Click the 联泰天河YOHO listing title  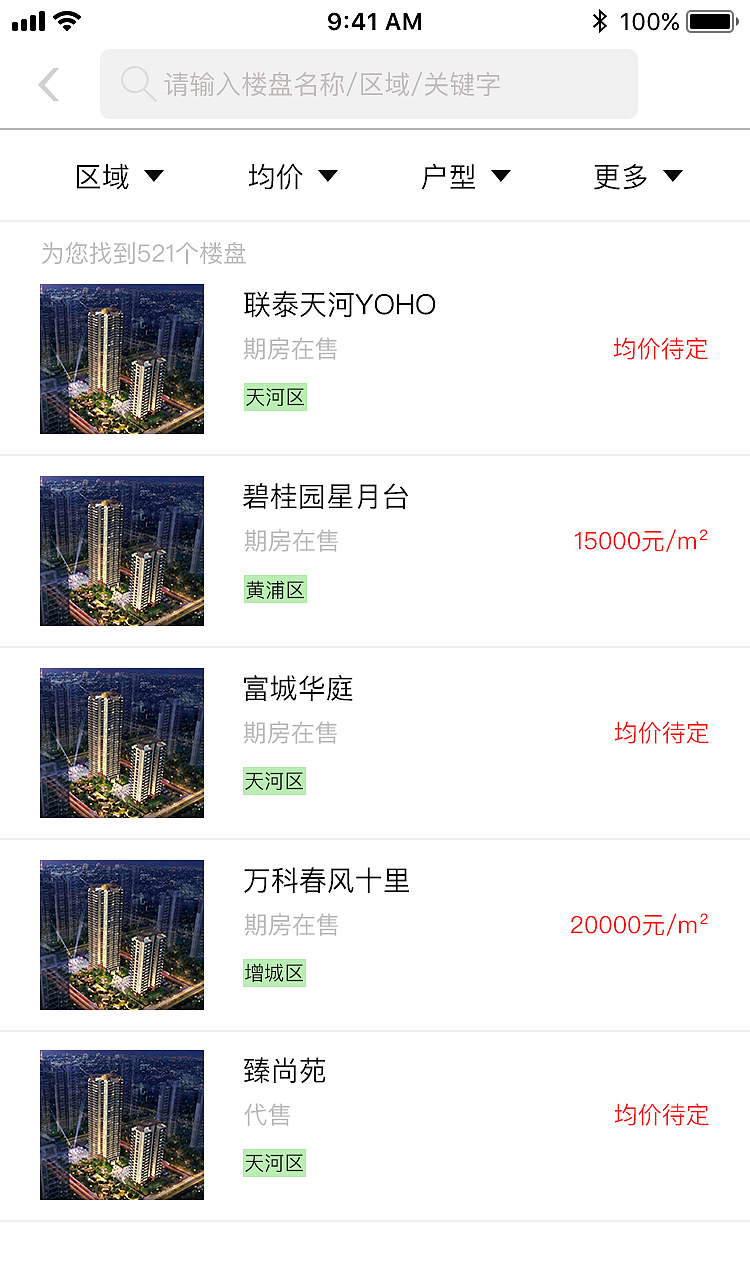[x=338, y=304]
